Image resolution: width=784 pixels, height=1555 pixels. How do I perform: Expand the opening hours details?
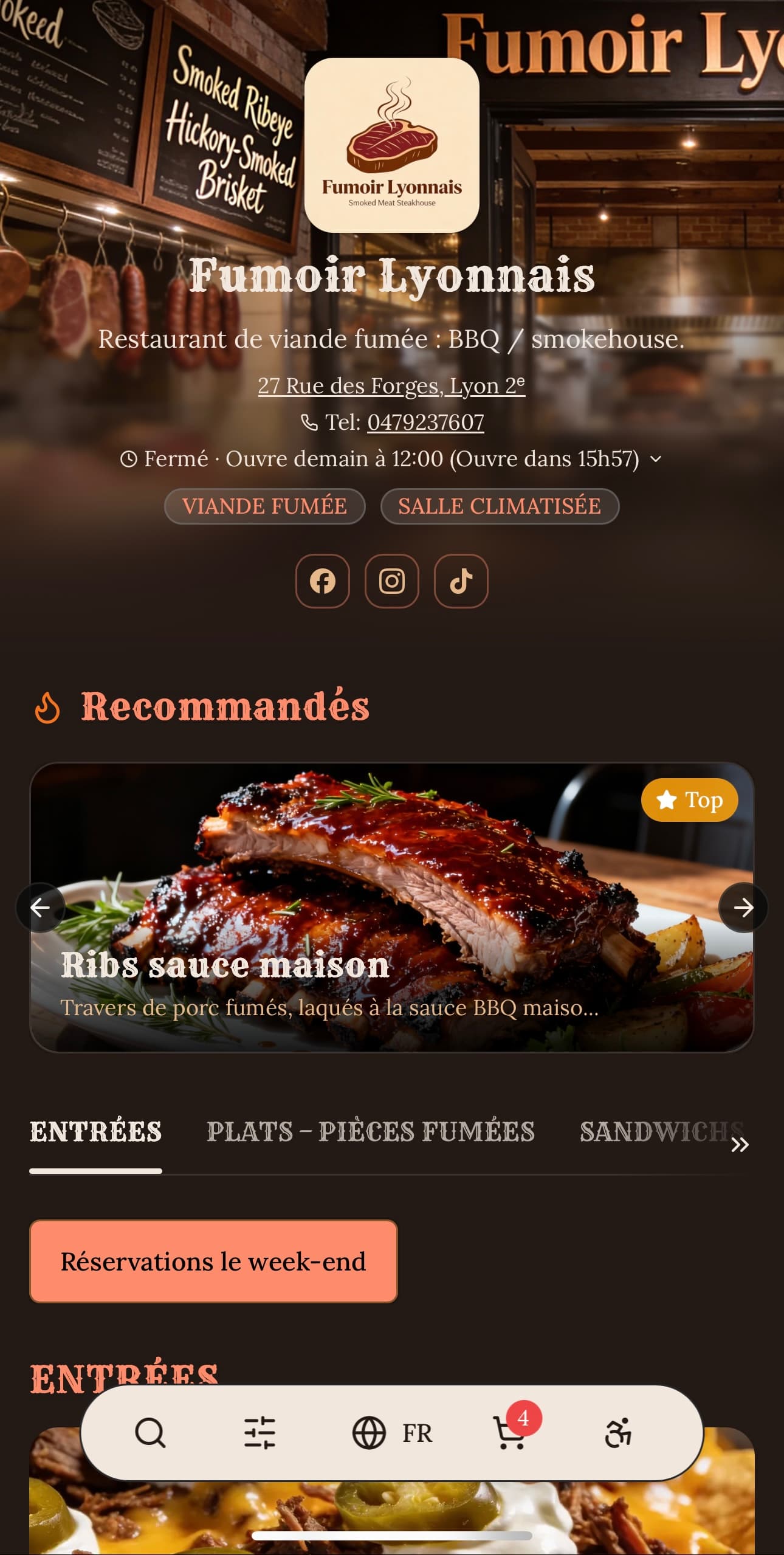pos(655,459)
